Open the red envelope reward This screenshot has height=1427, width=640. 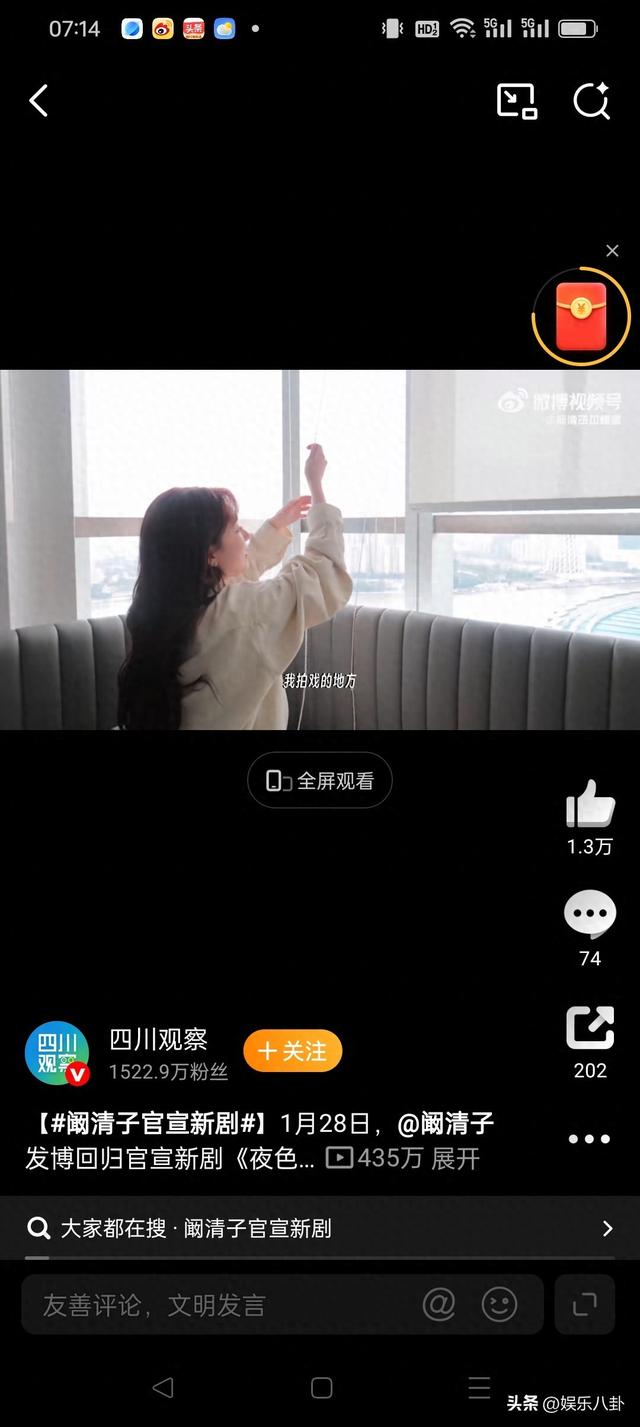pyautogui.click(x=581, y=314)
